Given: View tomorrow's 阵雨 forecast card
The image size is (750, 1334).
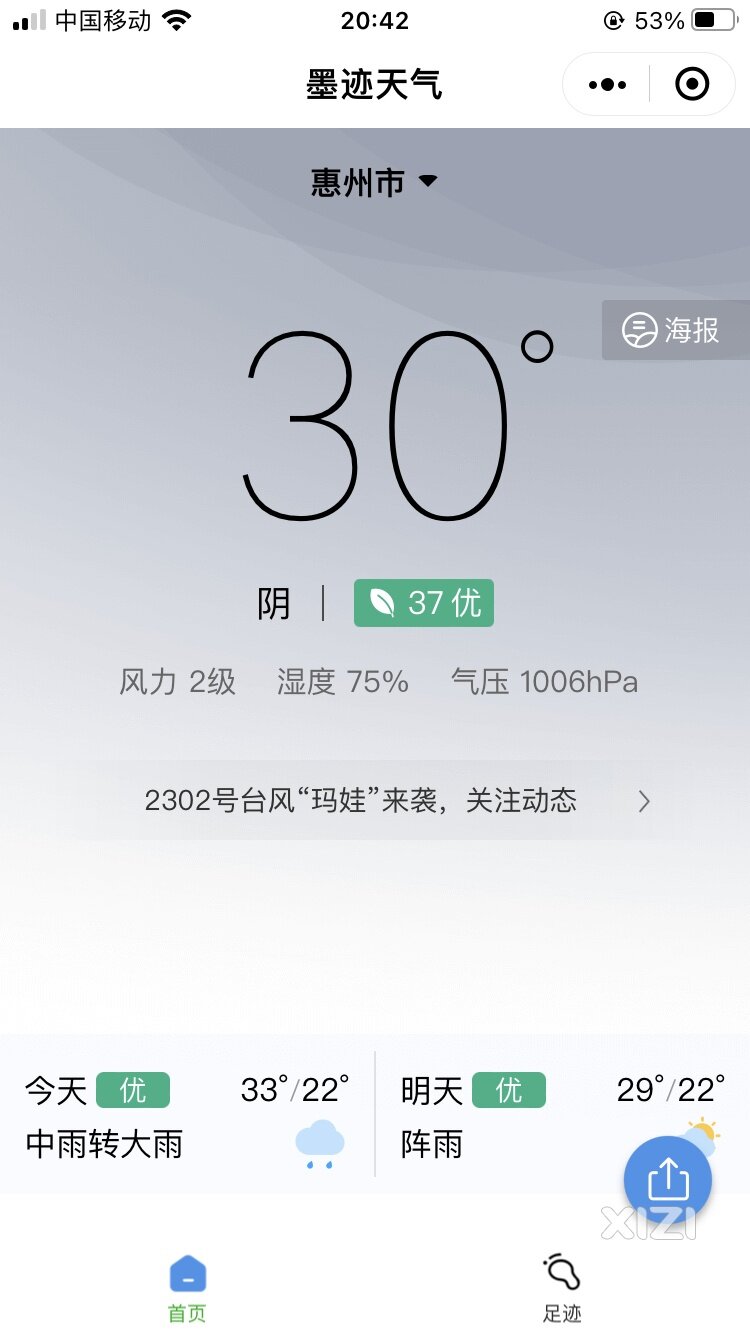Looking at the screenshot, I should 500,1115.
